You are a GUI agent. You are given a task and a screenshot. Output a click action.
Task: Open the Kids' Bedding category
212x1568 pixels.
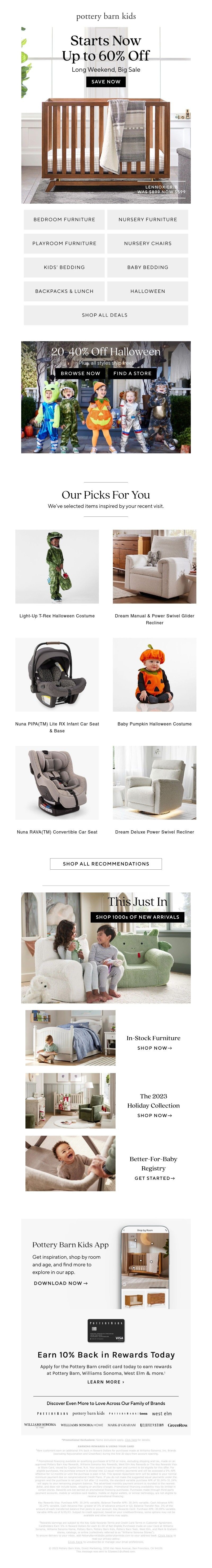(x=64, y=267)
